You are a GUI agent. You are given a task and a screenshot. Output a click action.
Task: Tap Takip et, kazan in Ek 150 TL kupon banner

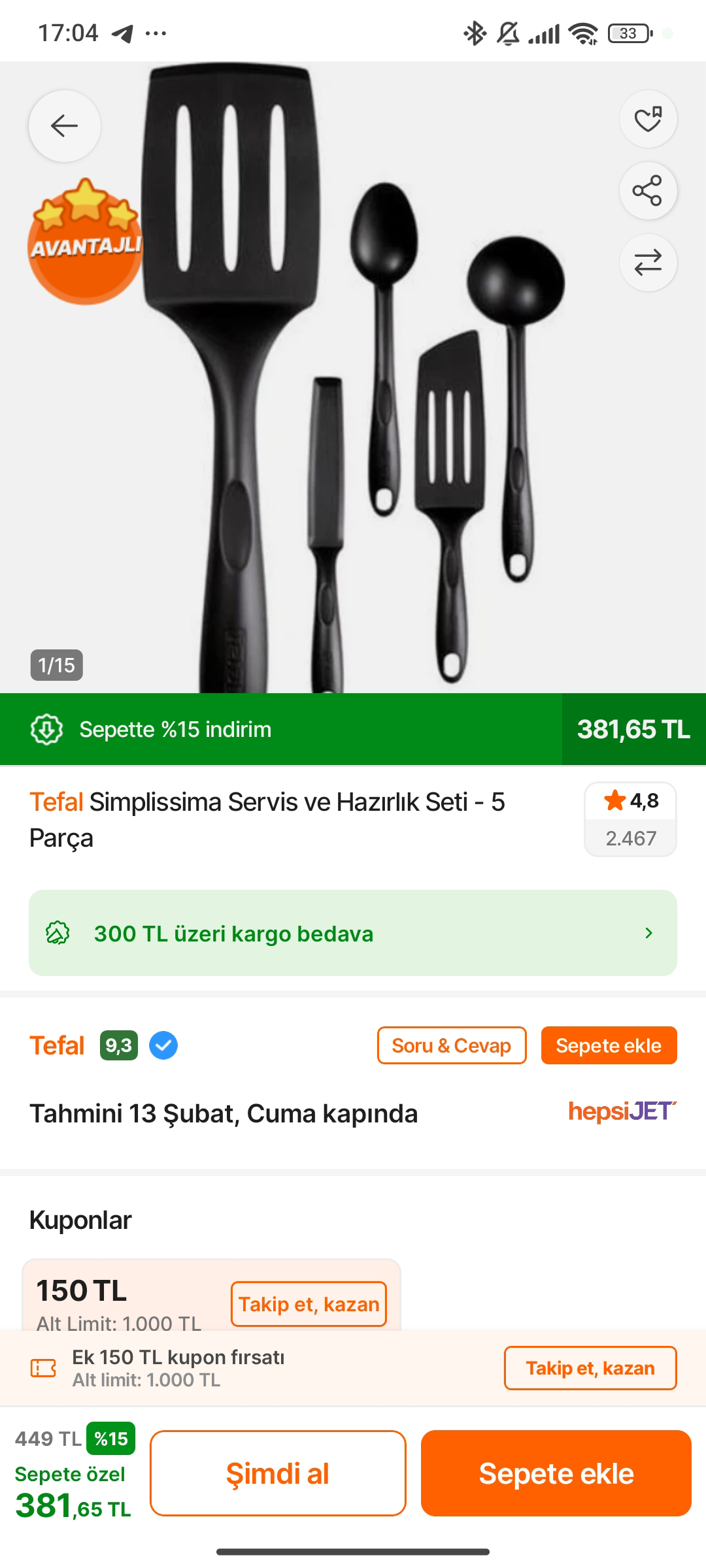point(590,1368)
